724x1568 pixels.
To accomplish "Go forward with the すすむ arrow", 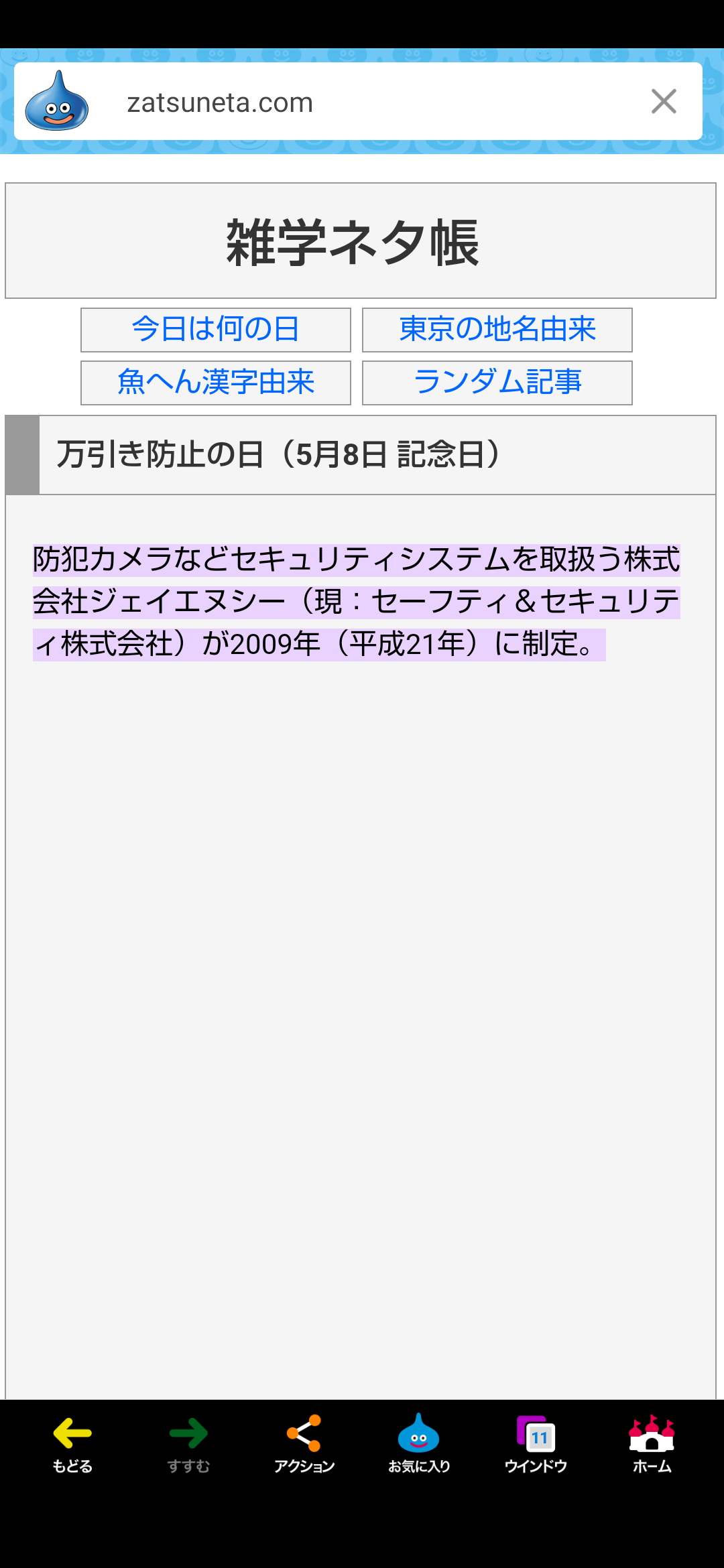I will [x=188, y=1444].
